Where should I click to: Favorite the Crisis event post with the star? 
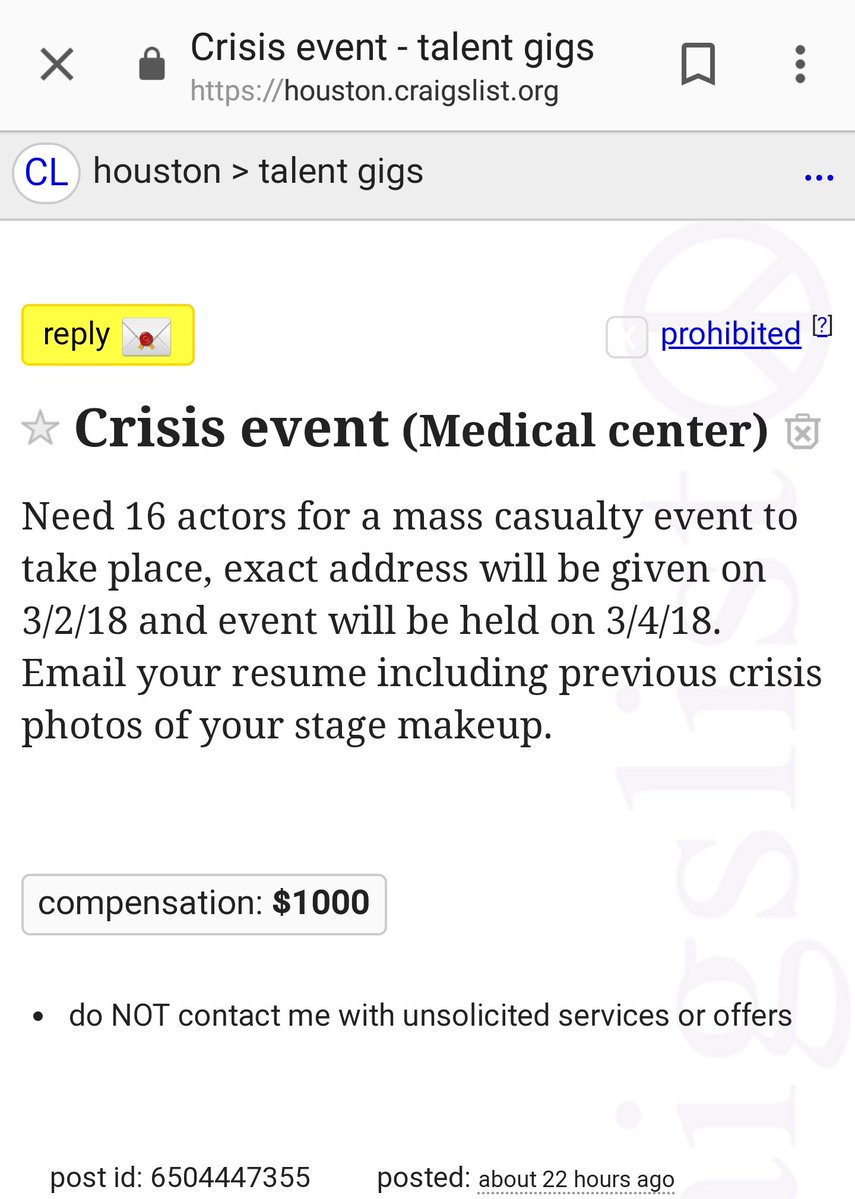tap(40, 430)
